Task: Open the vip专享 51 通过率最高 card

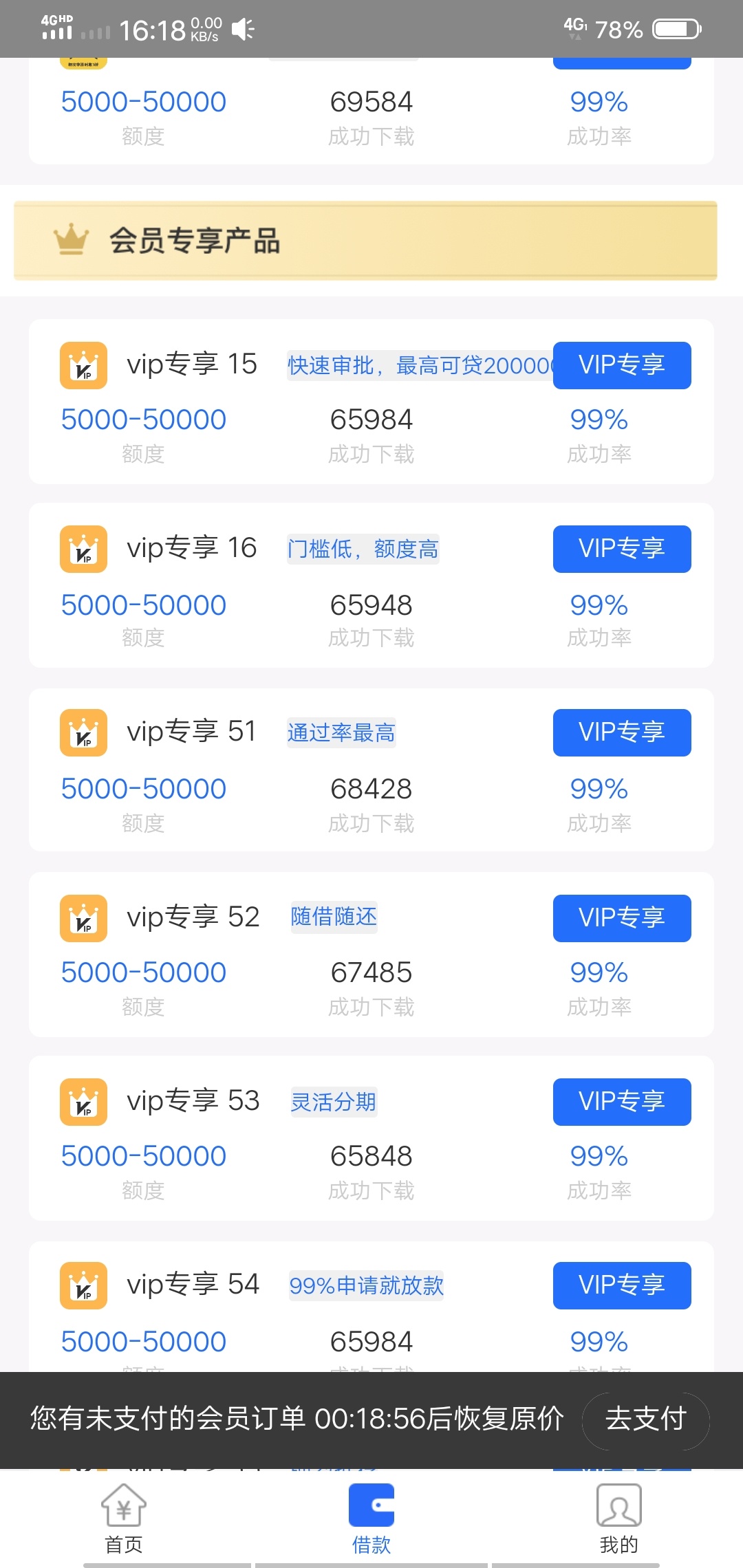Action: [371, 770]
